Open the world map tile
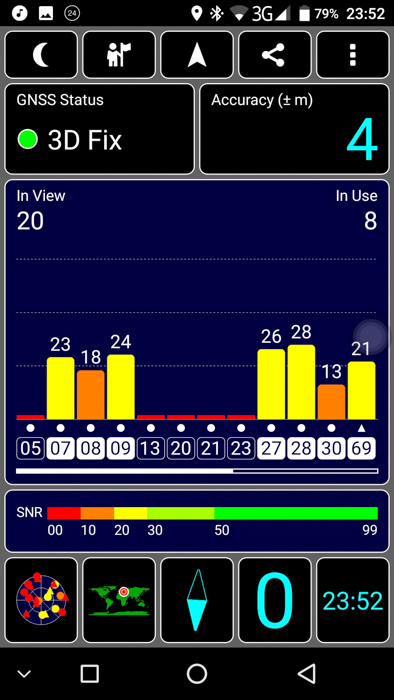The image size is (394, 700). tap(119, 600)
